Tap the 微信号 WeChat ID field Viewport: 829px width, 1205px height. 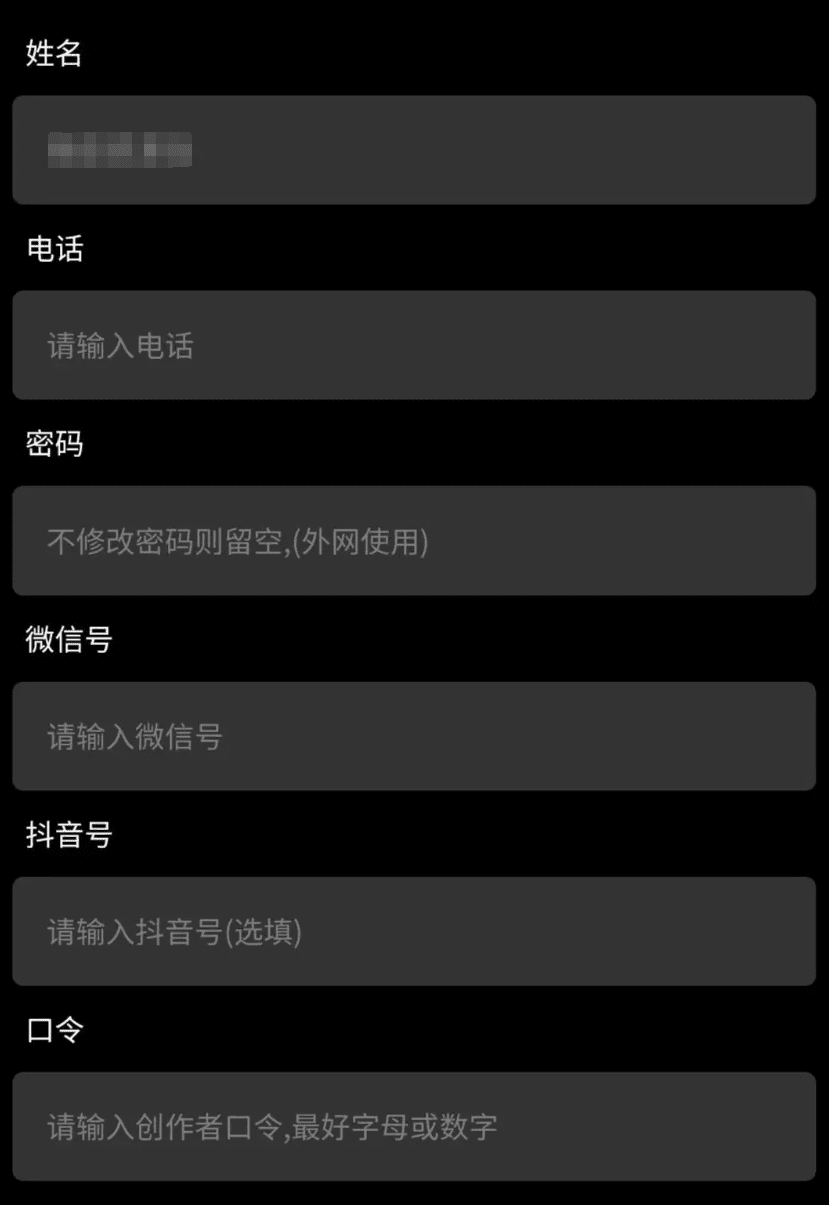[414, 736]
